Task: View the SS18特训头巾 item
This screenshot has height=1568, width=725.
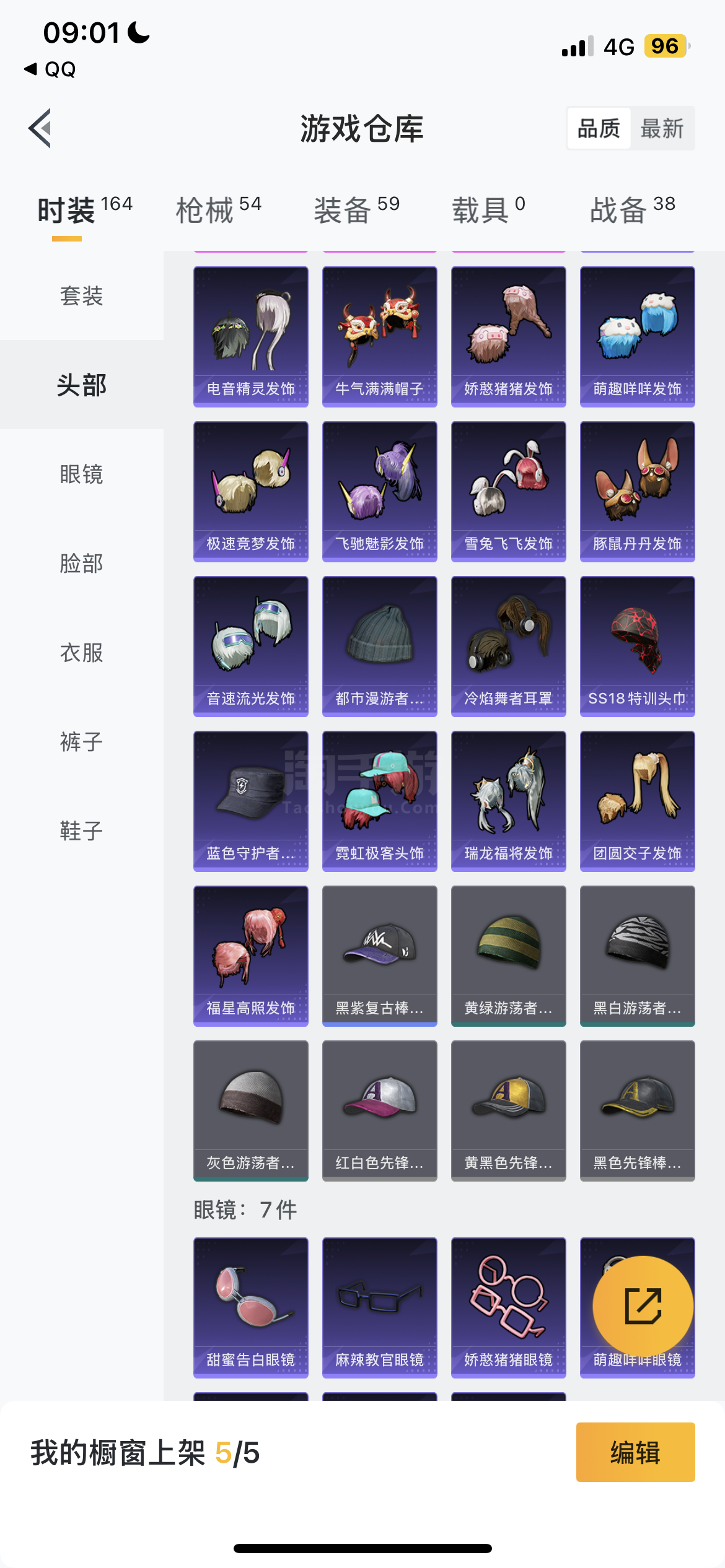Action: click(638, 647)
